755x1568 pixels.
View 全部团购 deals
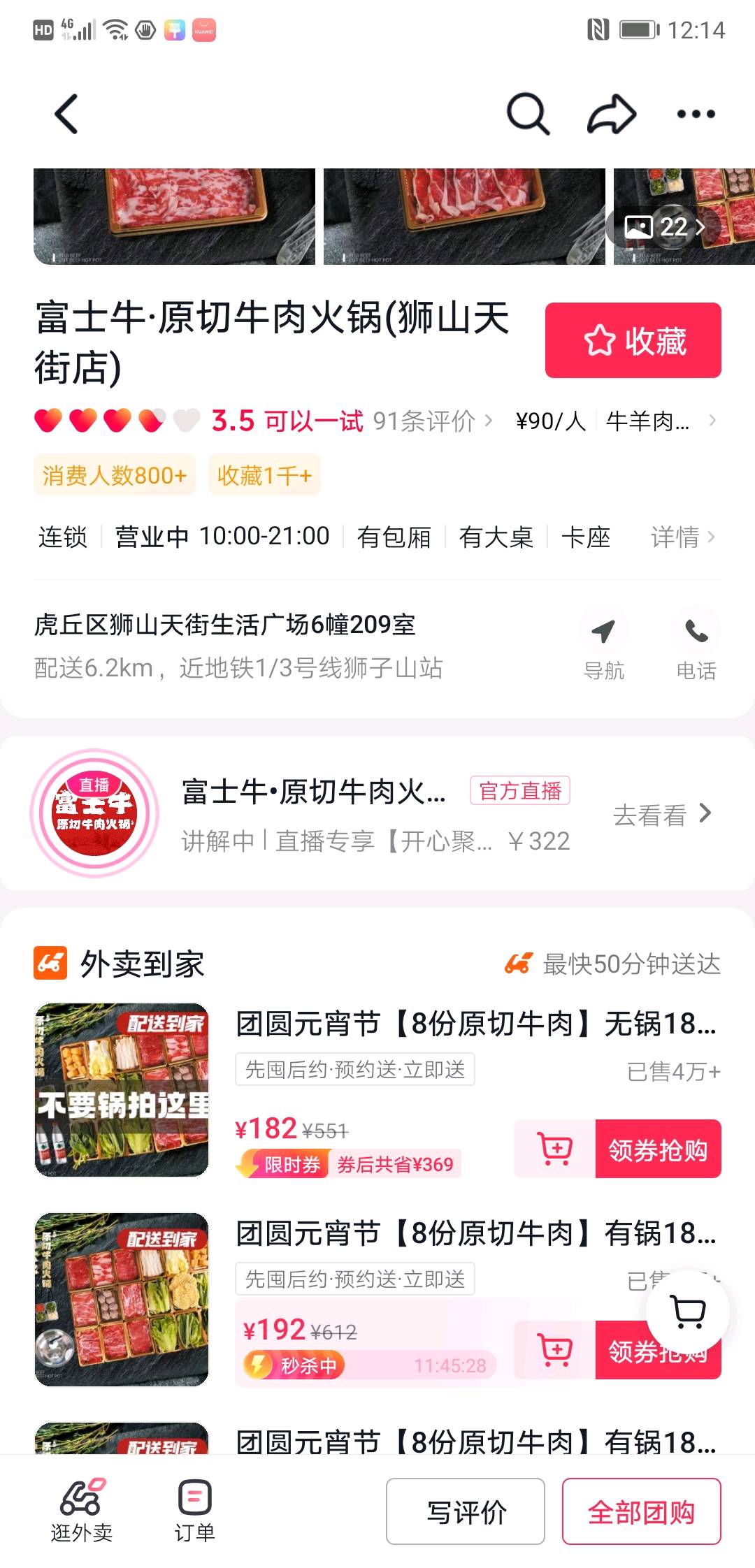(641, 1512)
